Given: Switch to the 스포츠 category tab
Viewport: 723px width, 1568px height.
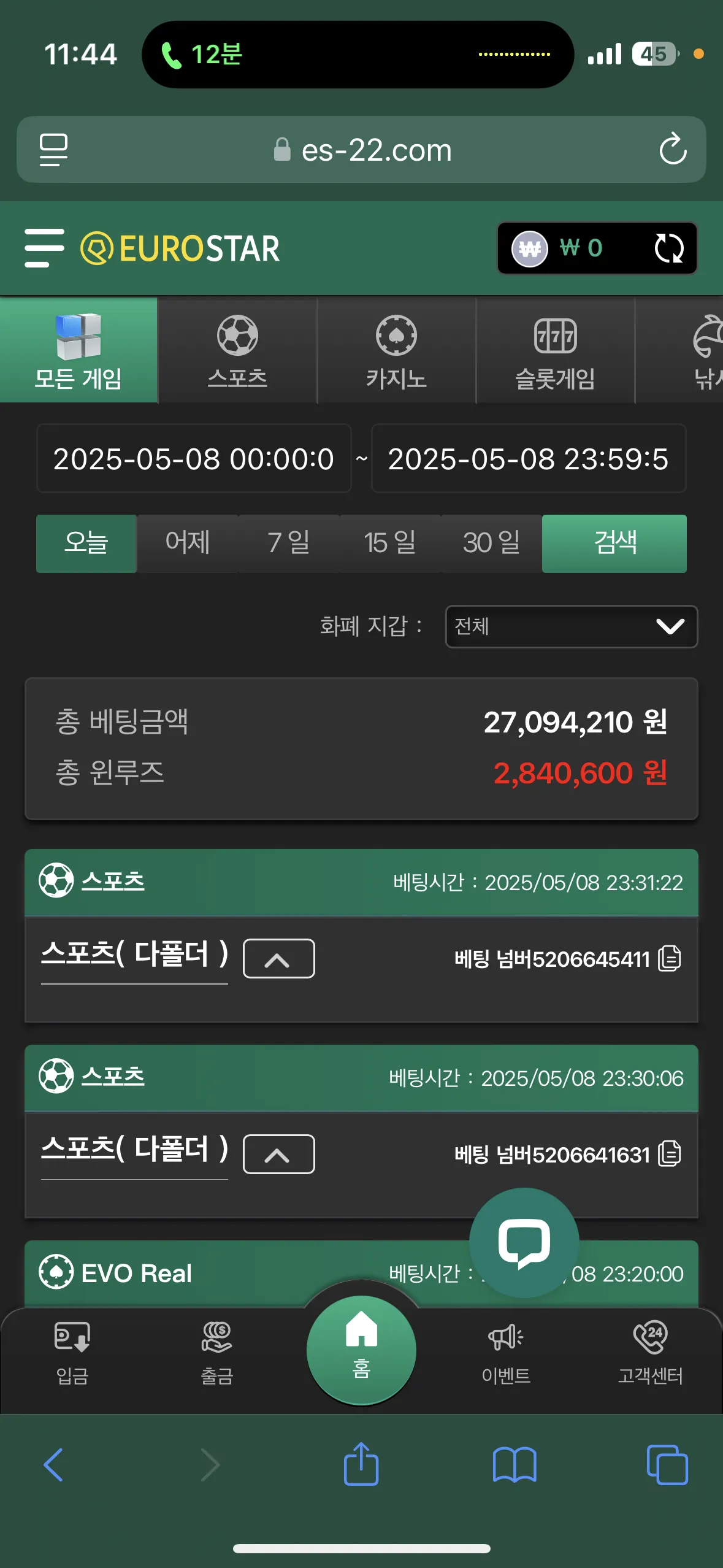Looking at the screenshot, I should pos(237,351).
